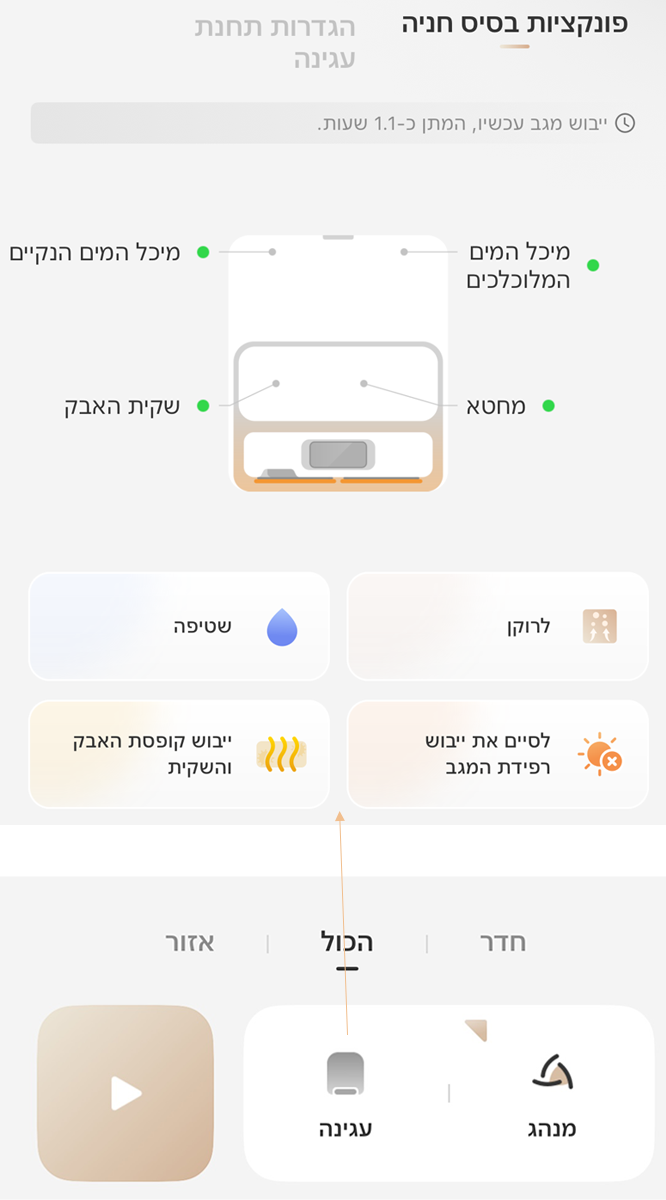Switch to the zone (אזור) cleaning mode
666x1200 pixels.
pos(190,943)
